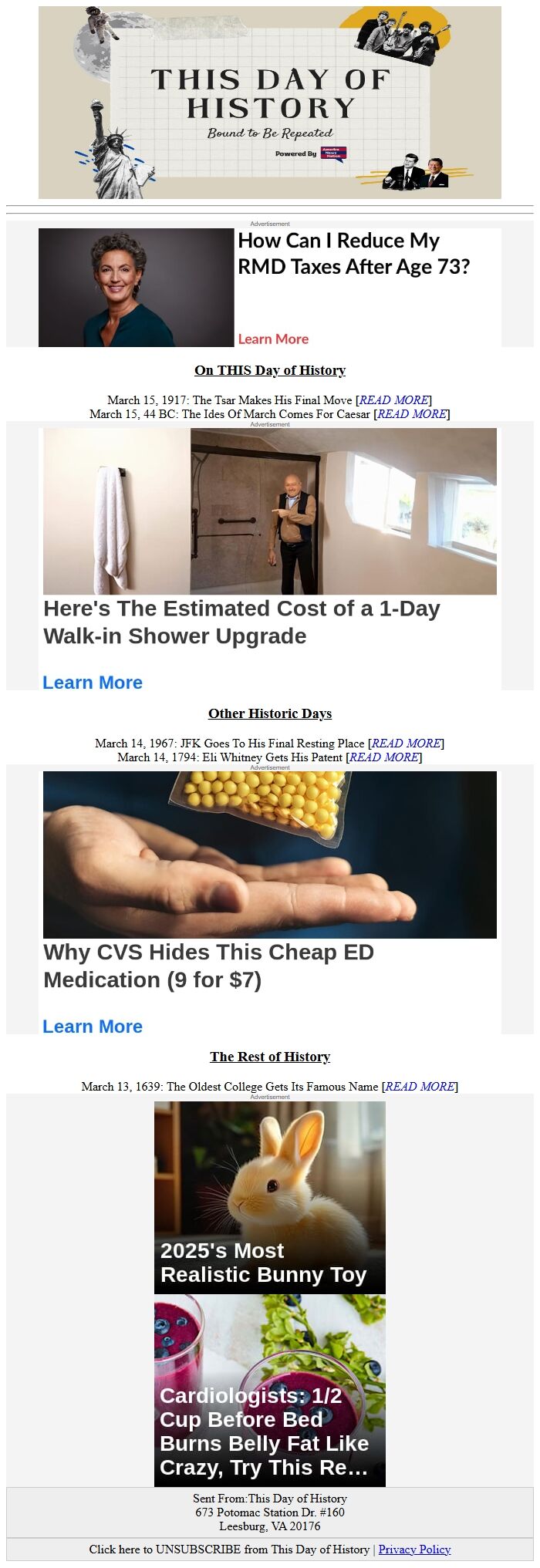The width and height of the screenshot is (540, 1568).
Task: Open the CVS ED medication ad image
Action: coord(270,855)
